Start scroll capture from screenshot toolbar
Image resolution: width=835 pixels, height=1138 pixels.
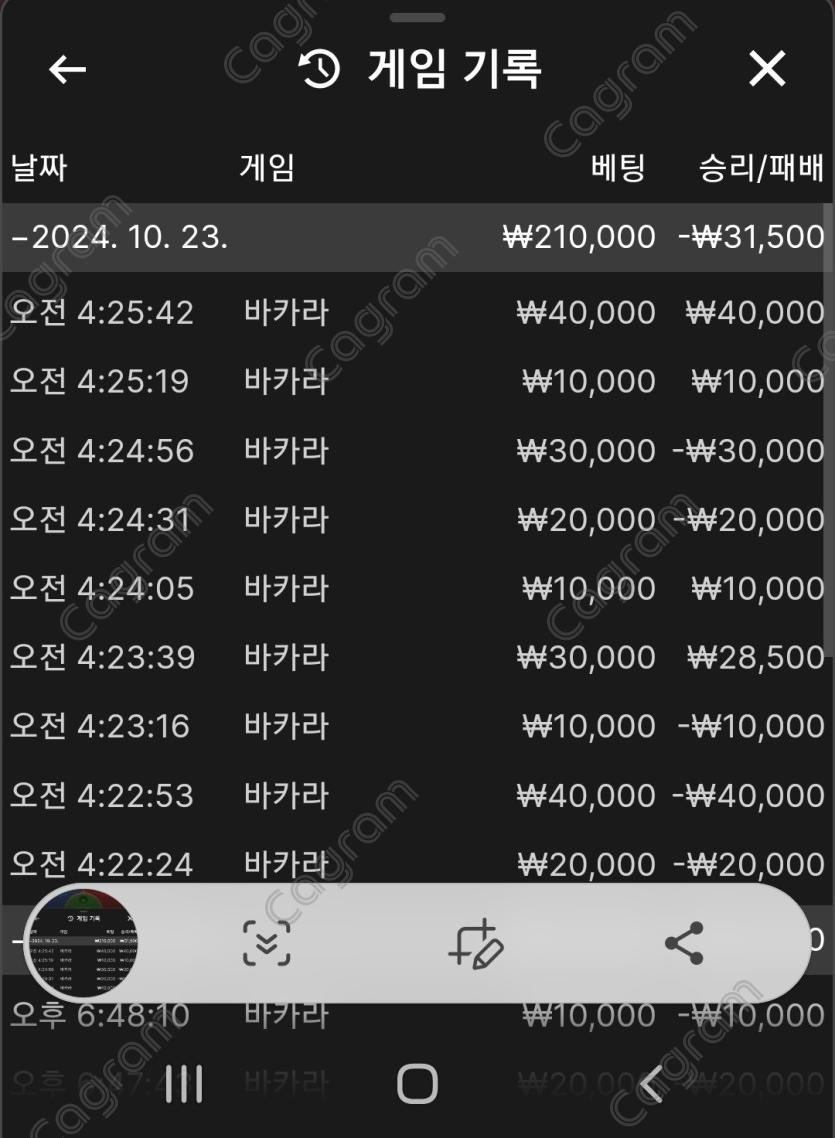click(267, 943)
